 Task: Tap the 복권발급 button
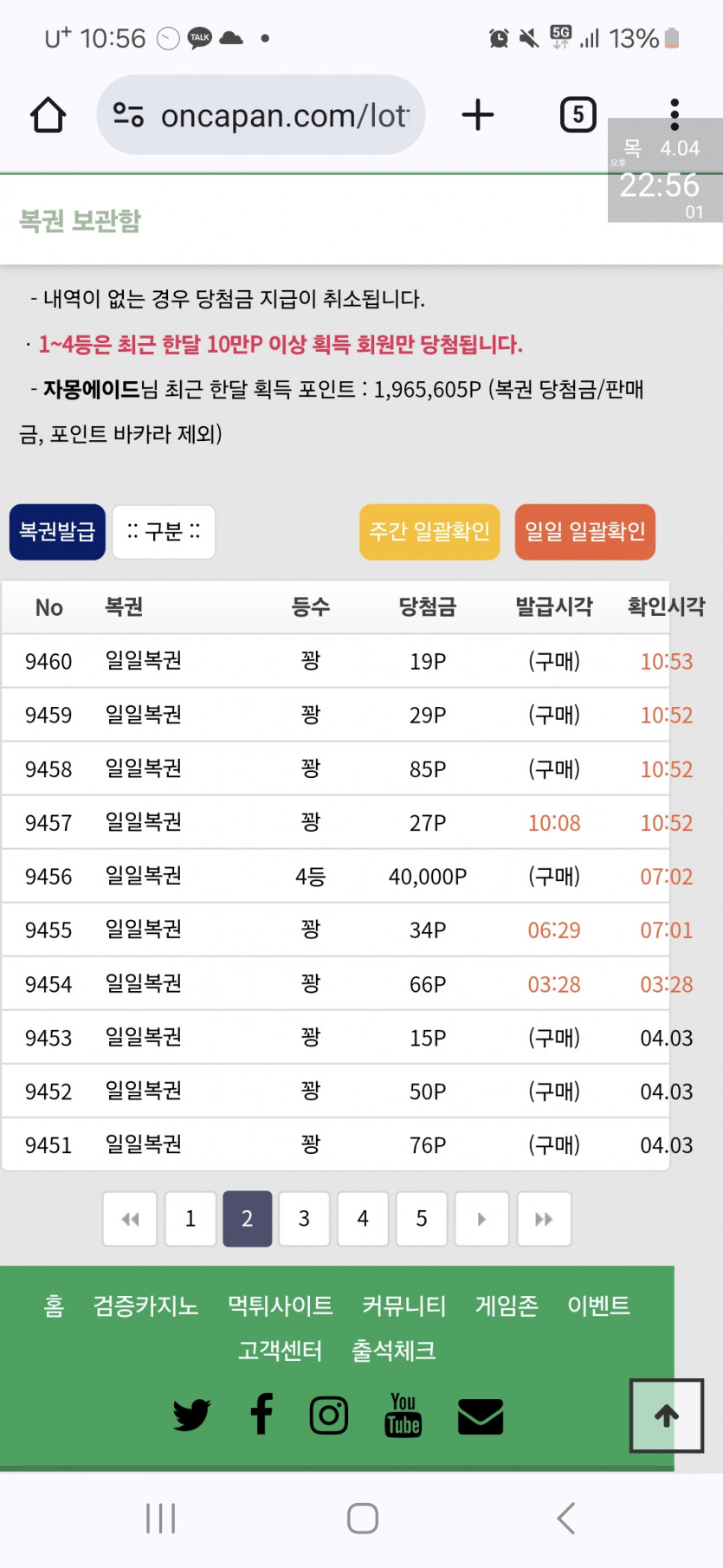tap(57, 532)
